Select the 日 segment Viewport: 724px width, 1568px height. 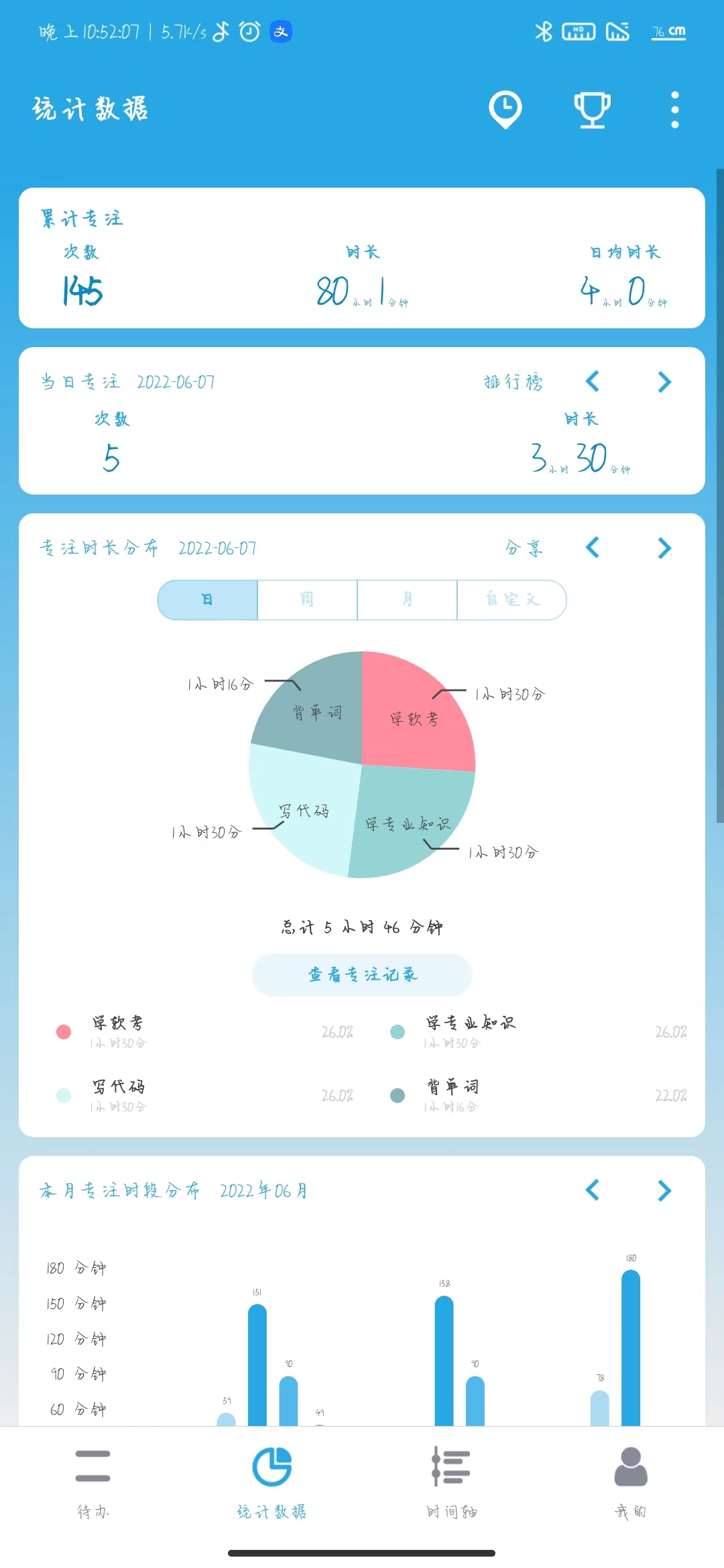(x=208, y=600)
